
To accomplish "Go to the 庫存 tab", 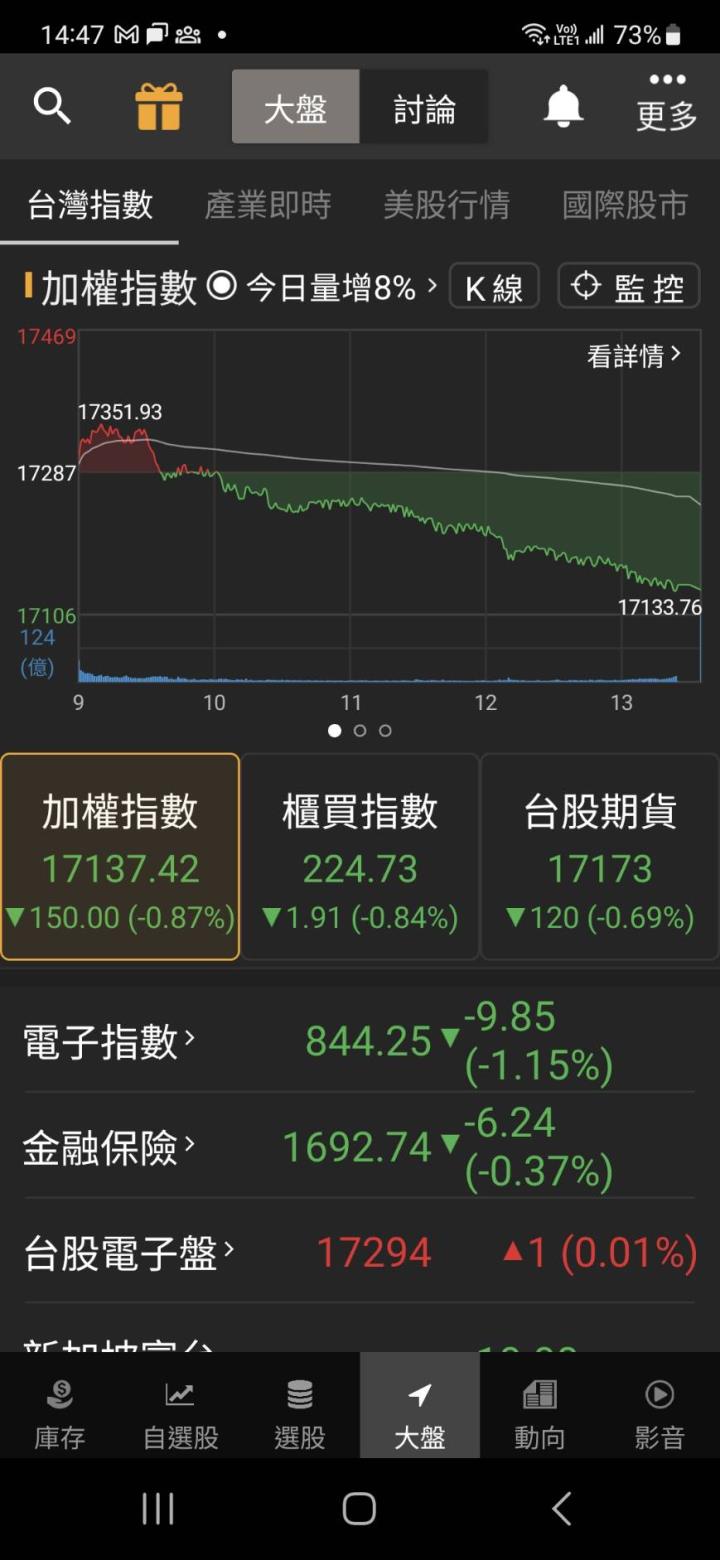I will click(x=60, y=1414).
